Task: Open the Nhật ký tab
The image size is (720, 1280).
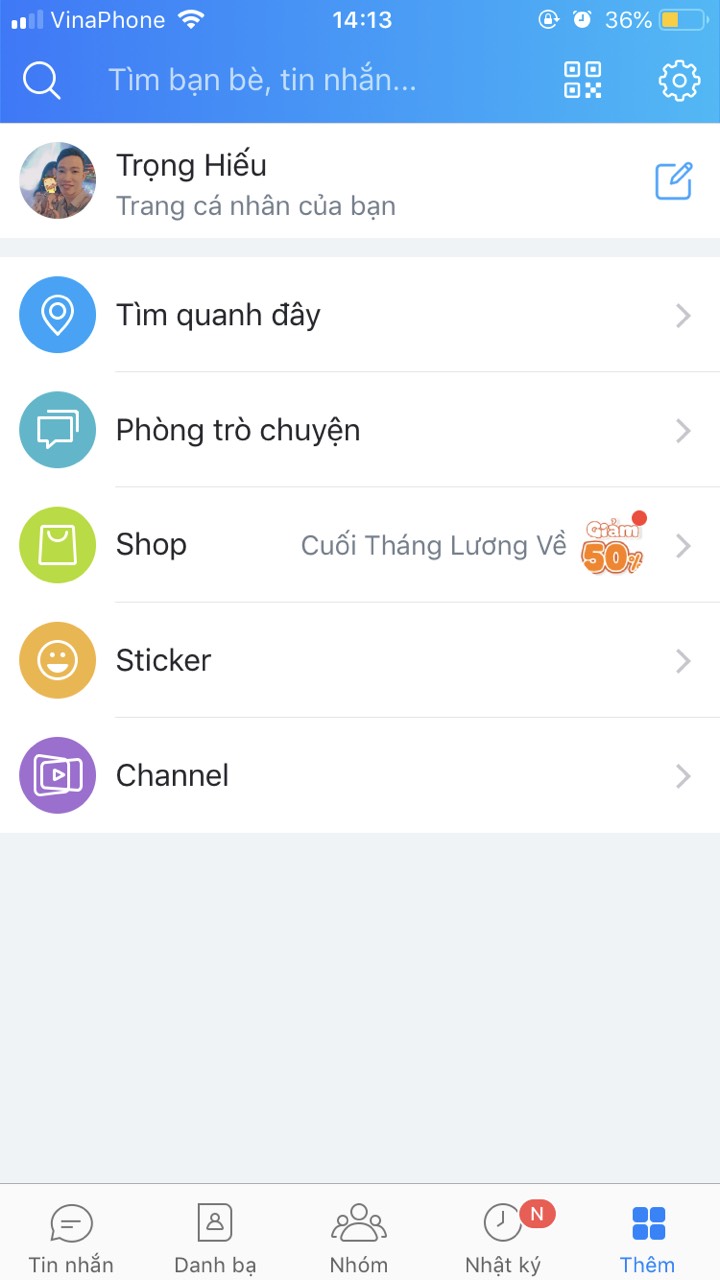Action: click(x=503, y=1238)
